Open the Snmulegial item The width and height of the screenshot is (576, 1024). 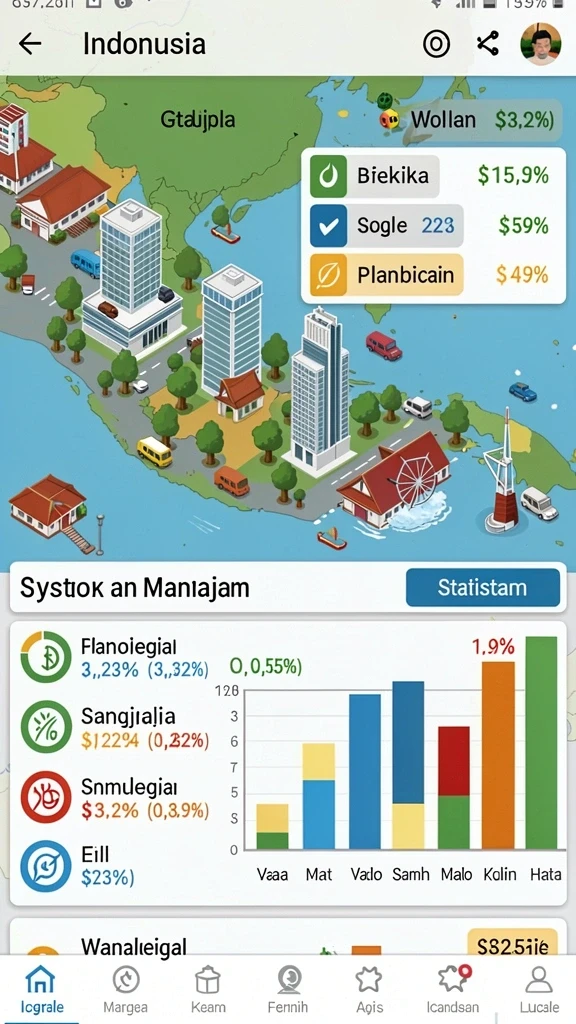[114, 797]
